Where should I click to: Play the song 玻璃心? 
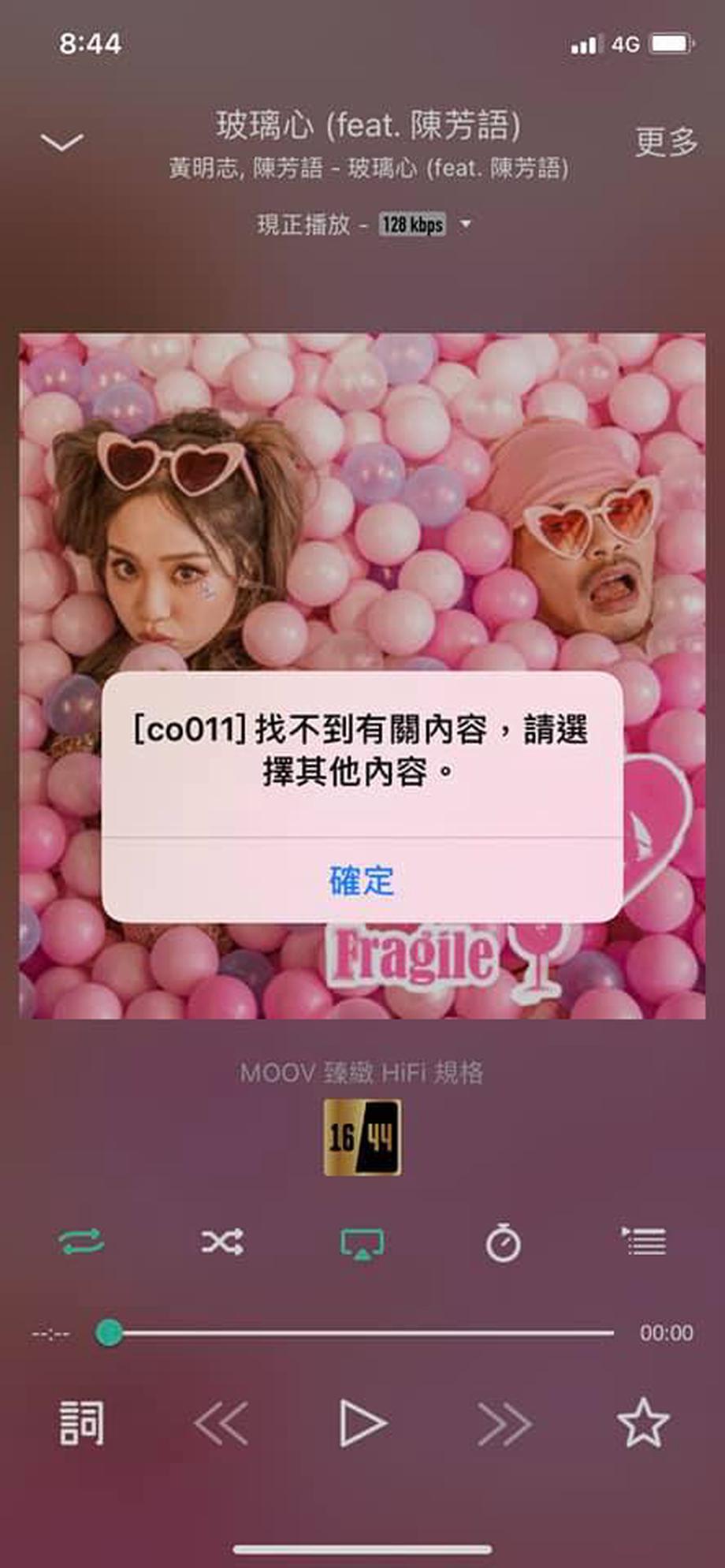pyautogui.click(x=362, y=1424)
